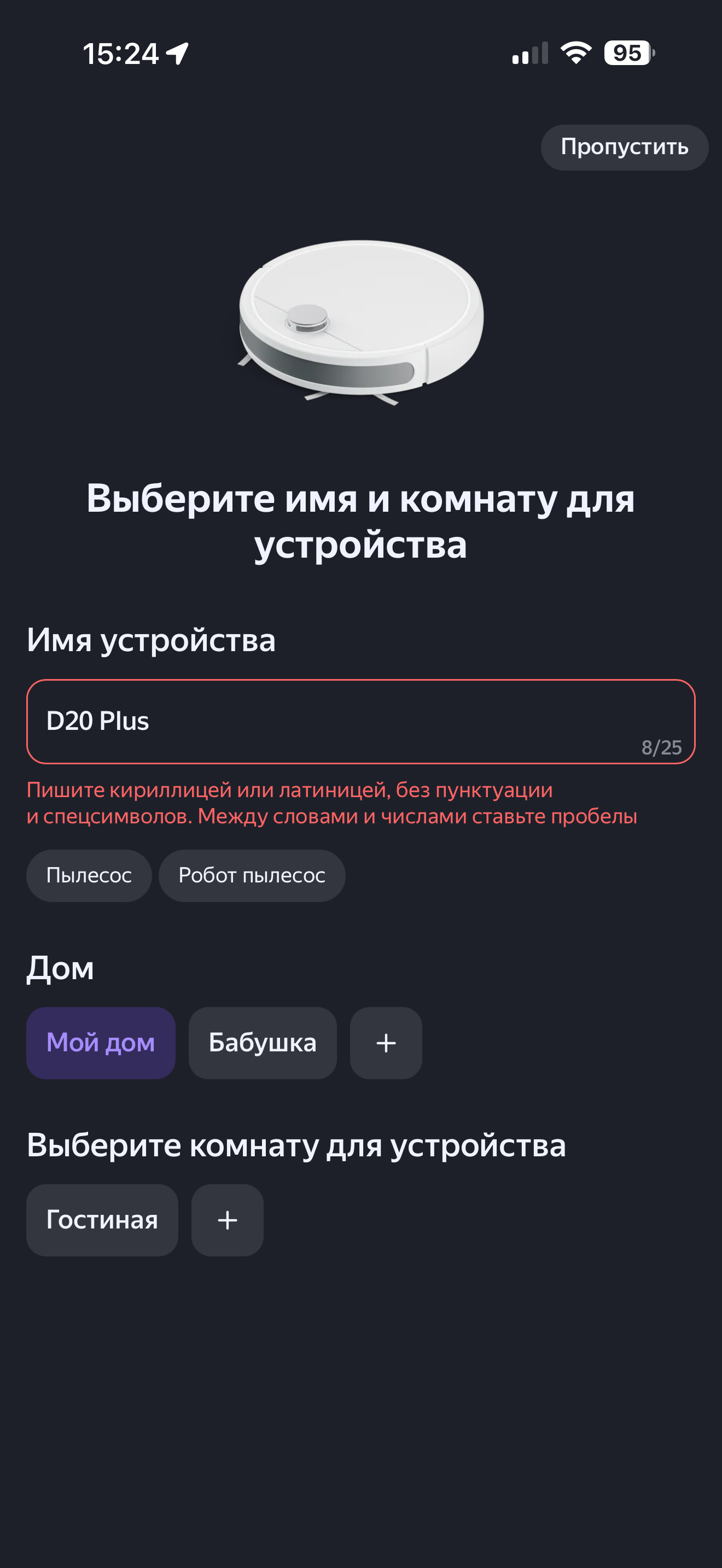722x1568 pixels.
Task: Switch home to Бабушка
Action: tap(263, 1043)
